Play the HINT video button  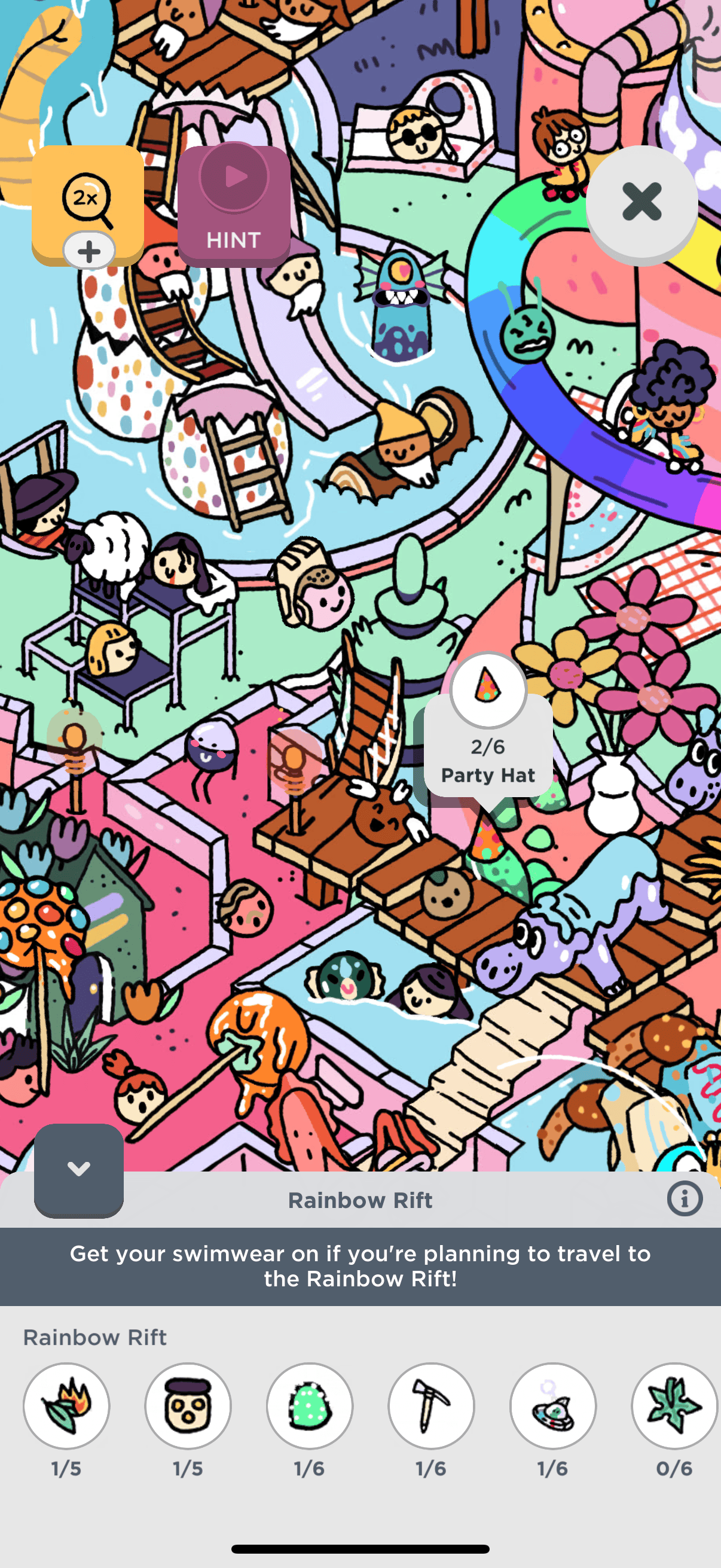234,205
